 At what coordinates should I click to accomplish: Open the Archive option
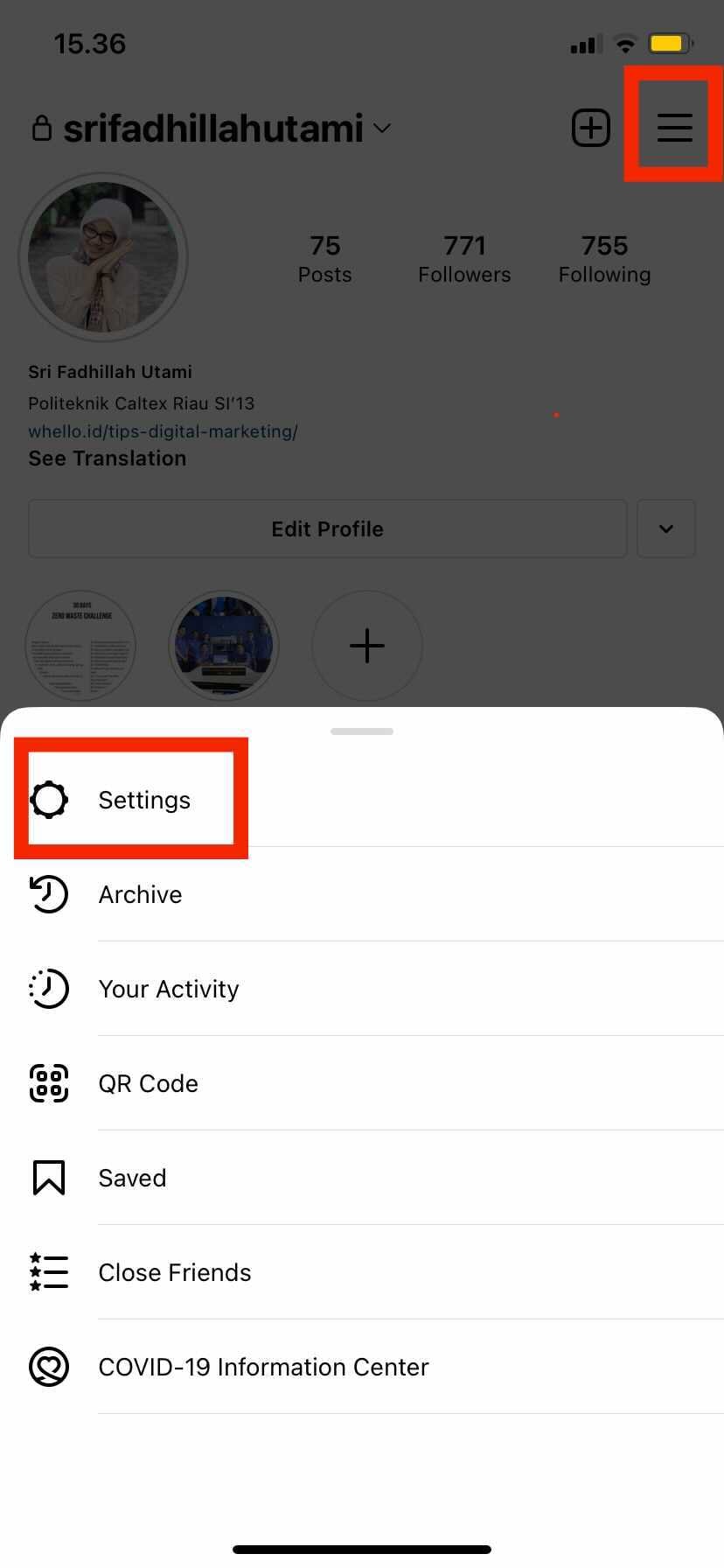[x=140, y=894]
